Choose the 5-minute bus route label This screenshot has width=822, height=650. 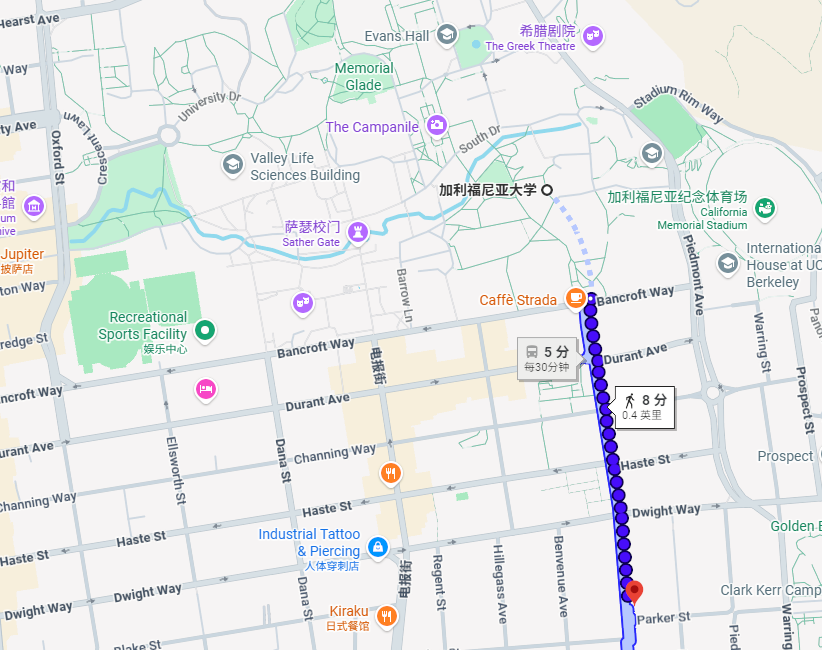click(x=548, y=357)
